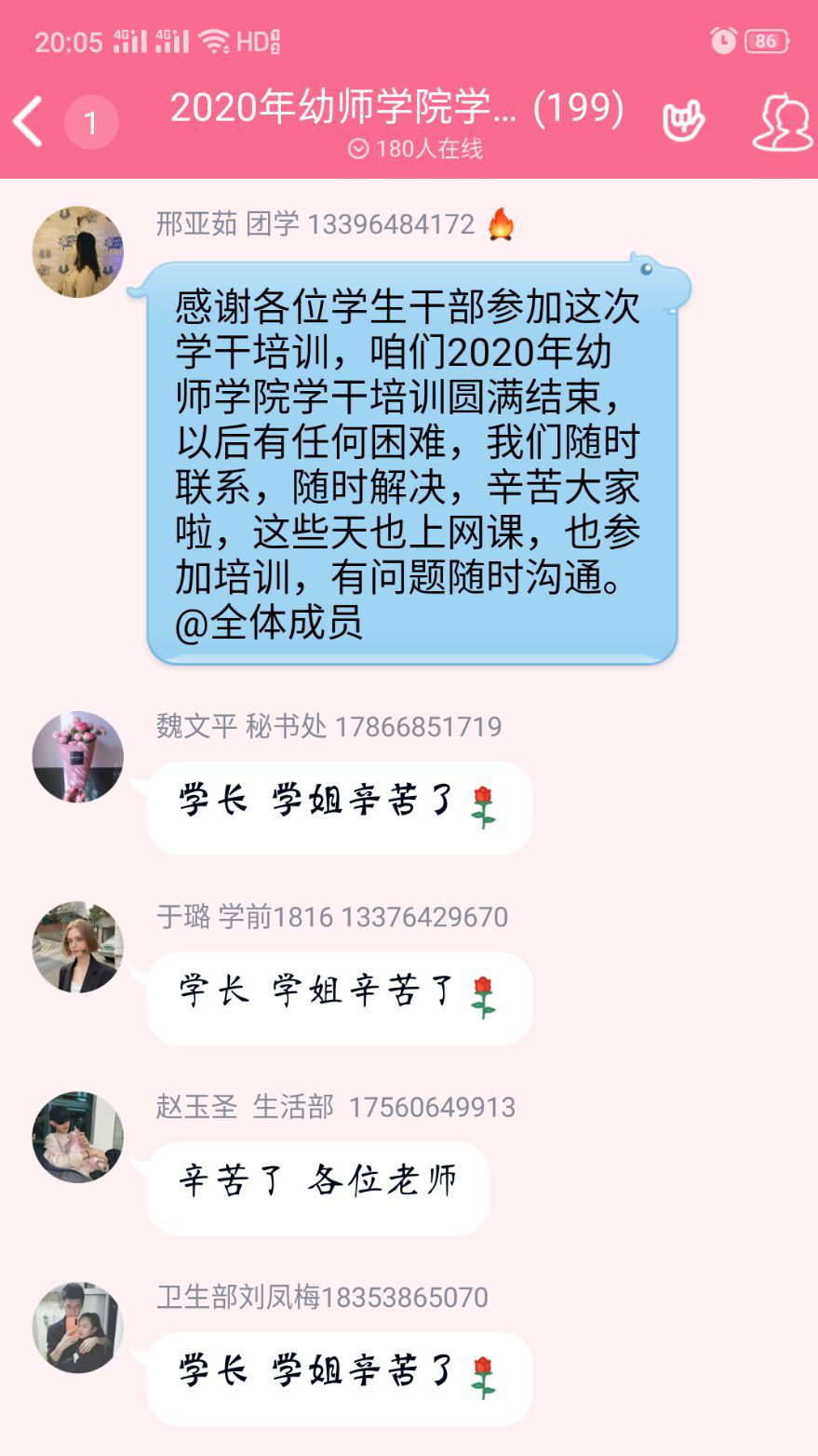818x1456 pixels.
Task: View 于璐's profile picture
Action: [78, 947]
